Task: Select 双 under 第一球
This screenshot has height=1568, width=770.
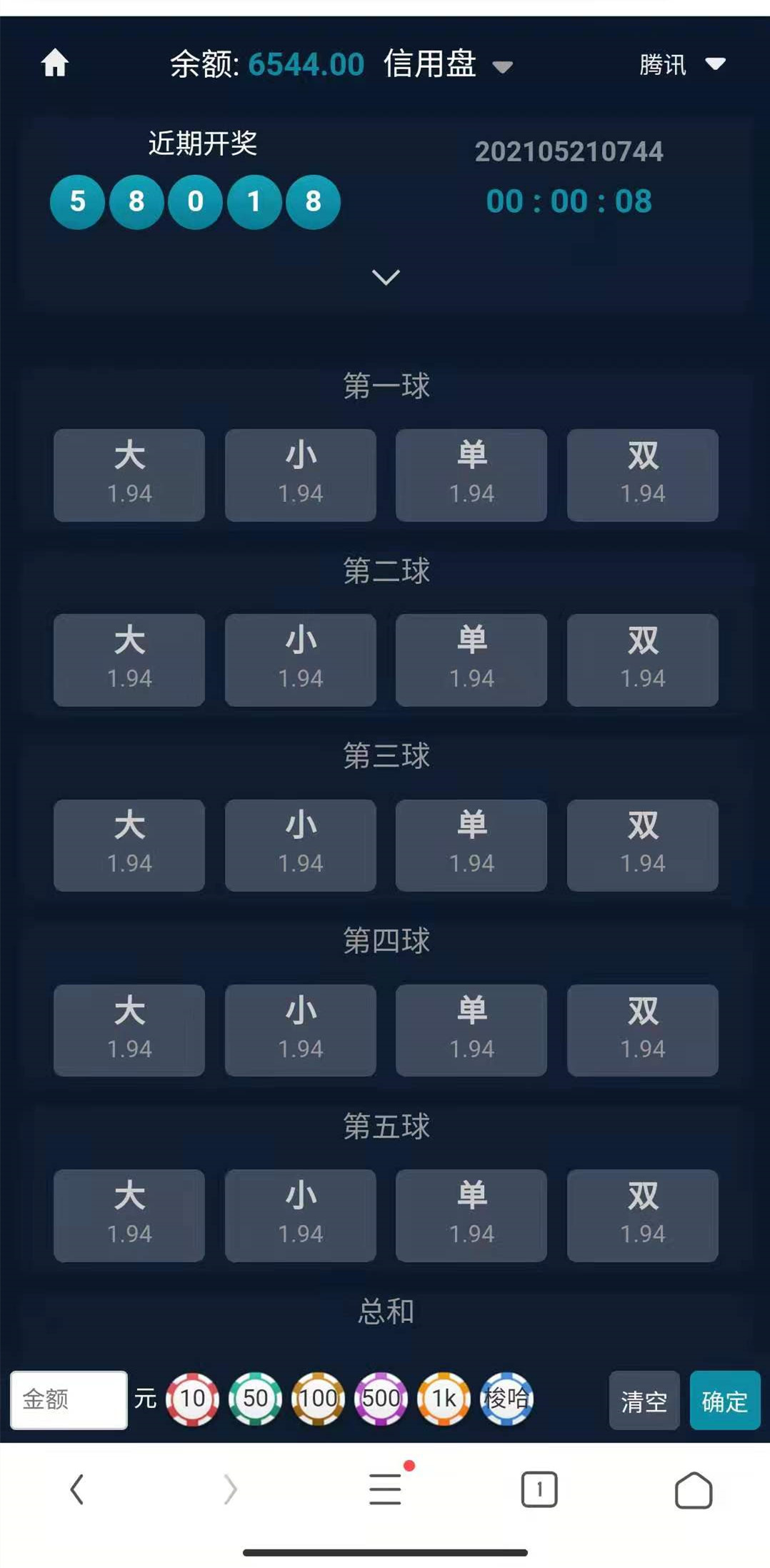Action: click(642, 475)
